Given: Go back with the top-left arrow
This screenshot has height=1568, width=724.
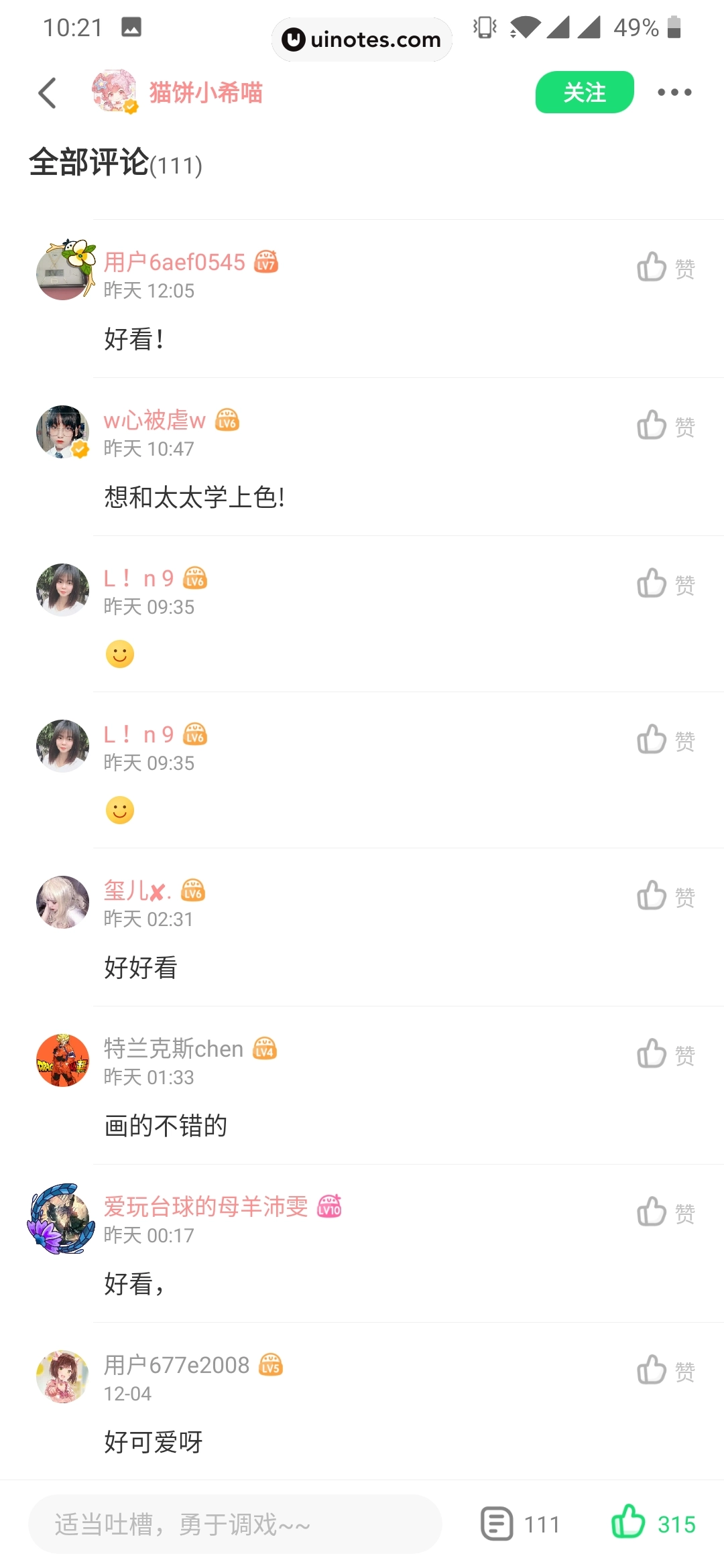Looking at the screenshot, I should point(47,92).
